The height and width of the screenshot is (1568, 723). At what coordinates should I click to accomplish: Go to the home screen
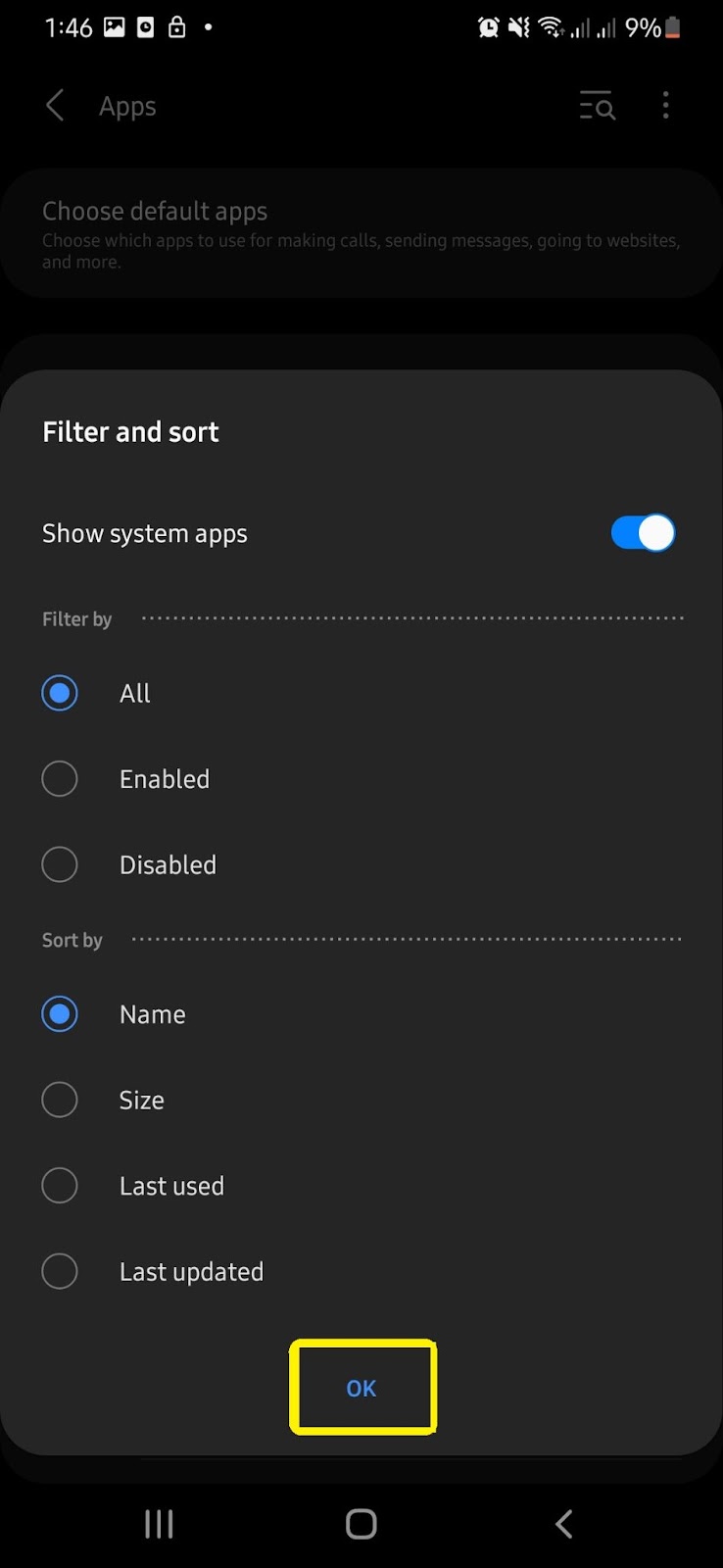(361, 1524)
